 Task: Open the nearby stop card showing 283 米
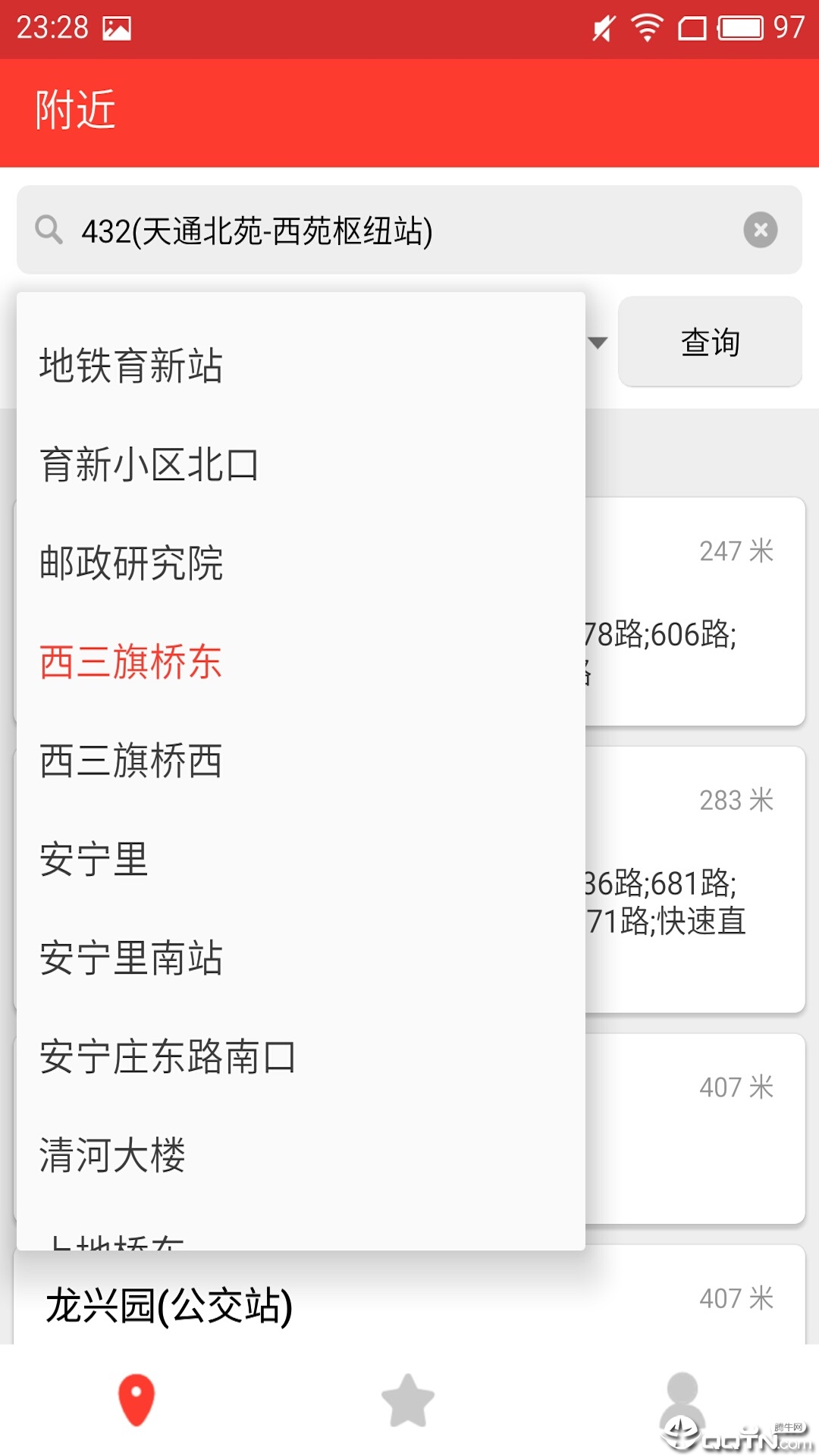pyautogui.click(x=695, y=880)
